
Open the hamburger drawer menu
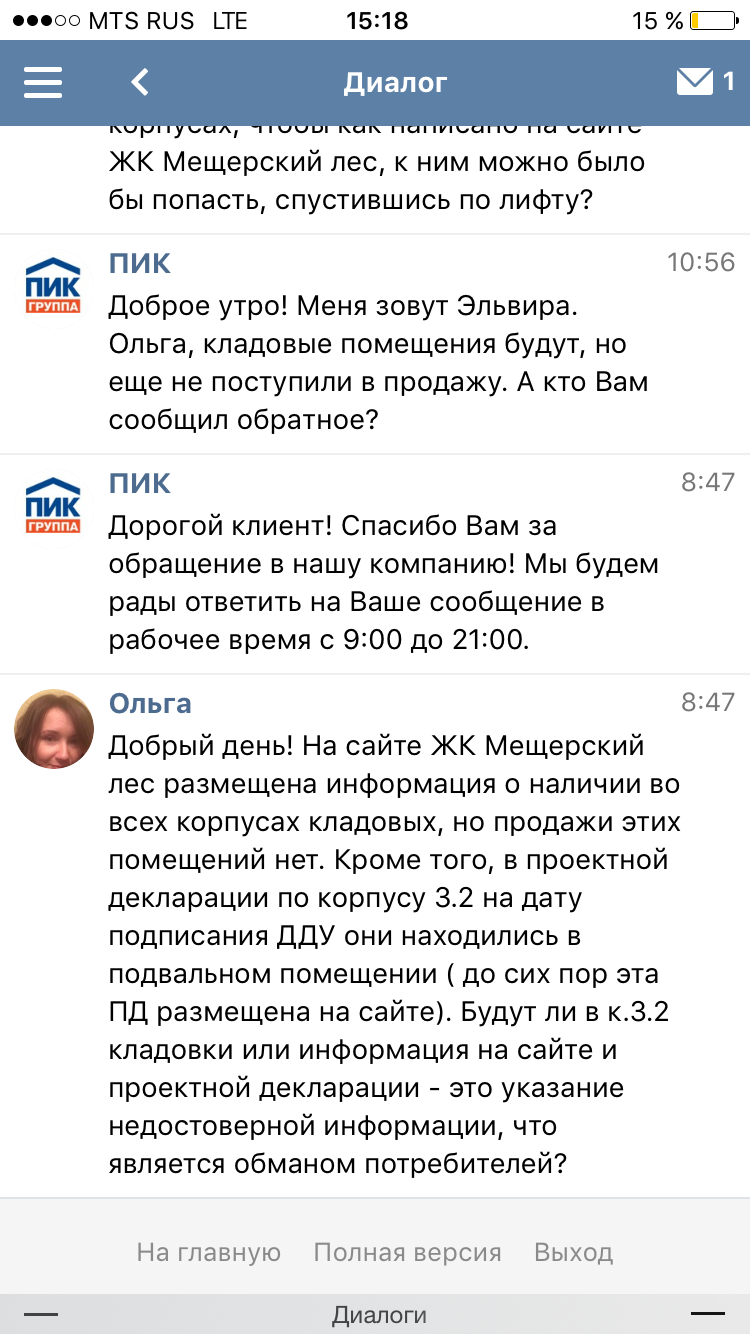pyautogui.click(x=43, y=82)
